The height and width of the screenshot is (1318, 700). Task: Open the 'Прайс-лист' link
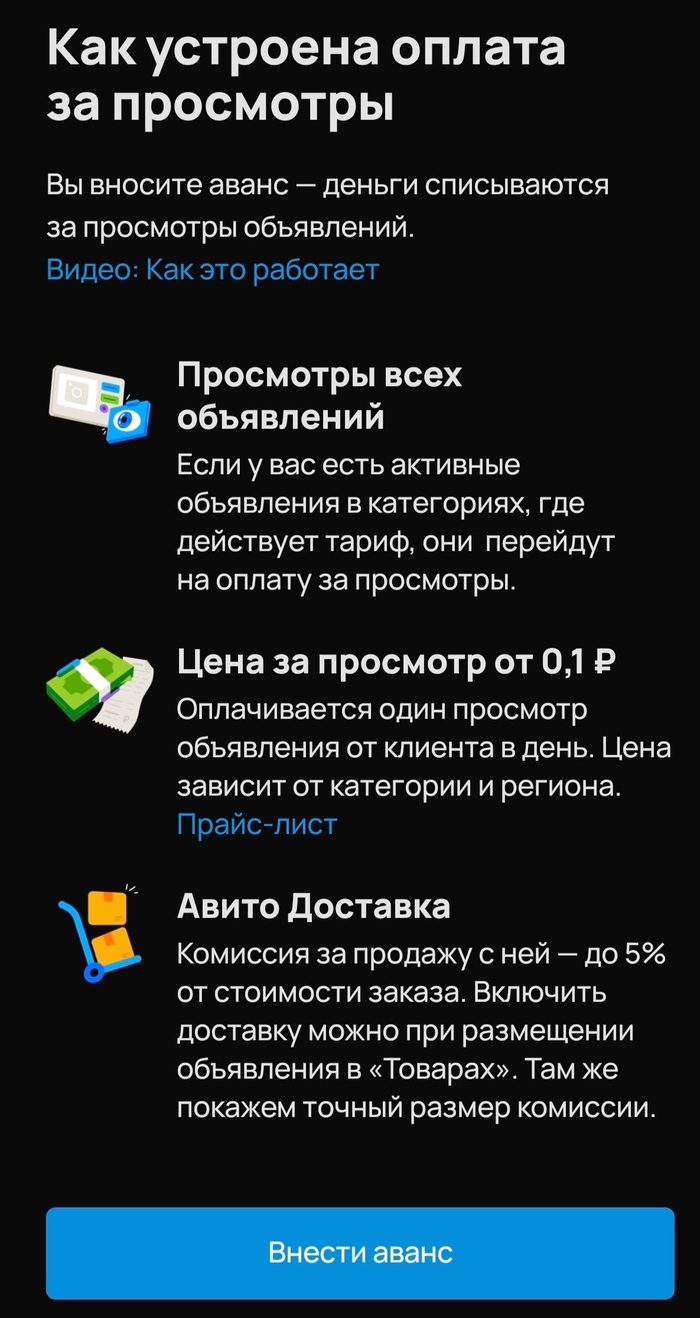coord(257,824)
